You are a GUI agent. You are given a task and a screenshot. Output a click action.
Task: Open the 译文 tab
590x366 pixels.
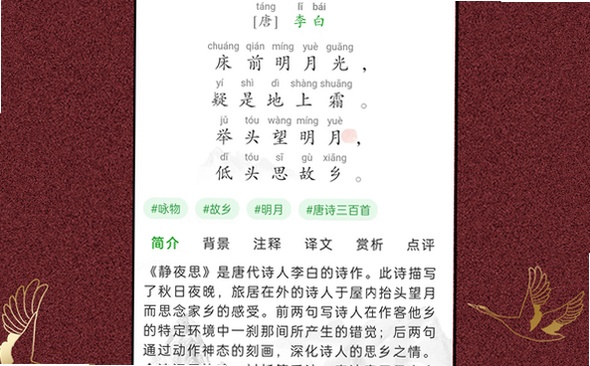pos(318,244)
